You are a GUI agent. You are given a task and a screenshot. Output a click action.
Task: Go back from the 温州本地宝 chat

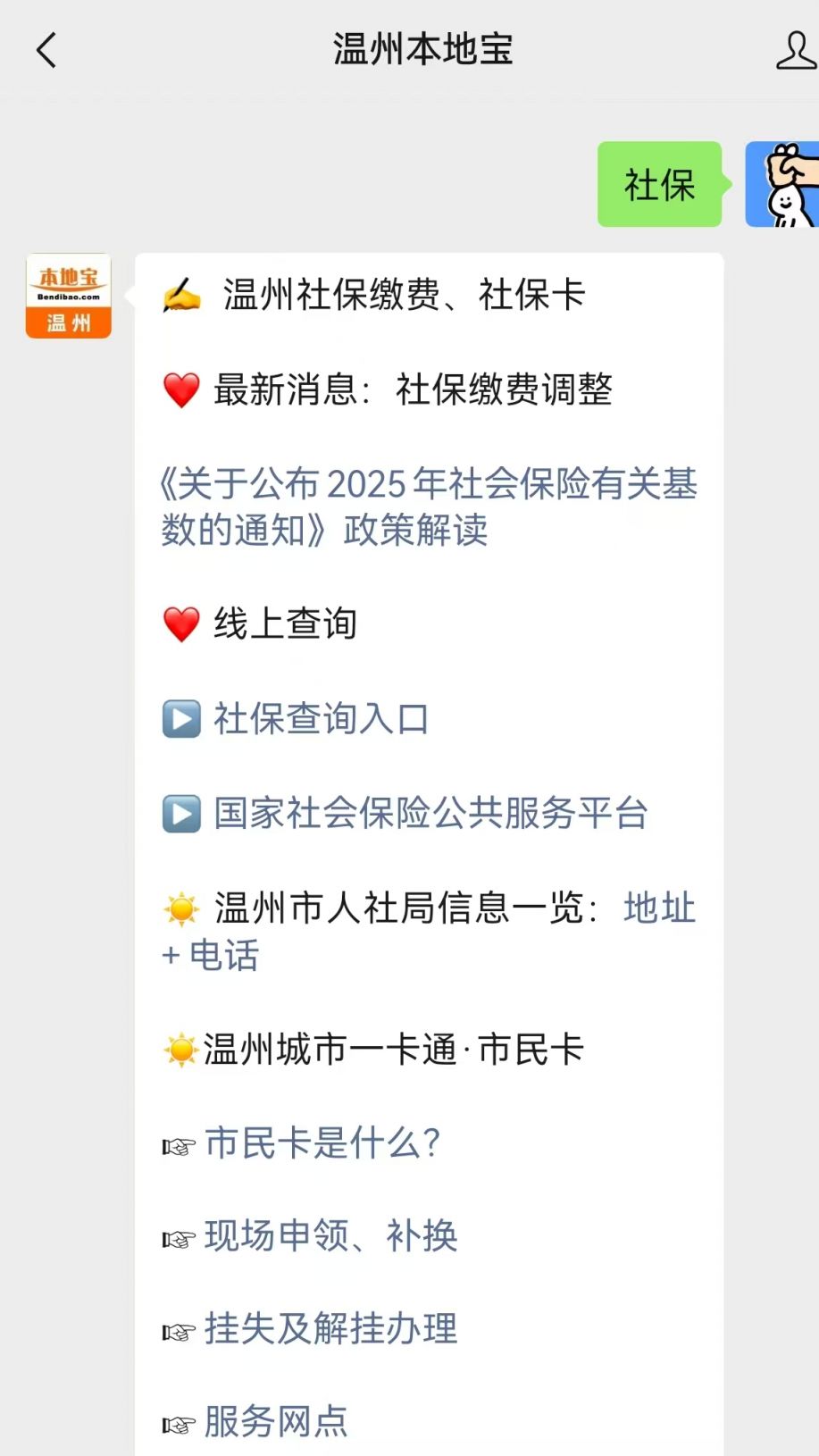coord(46,50)
